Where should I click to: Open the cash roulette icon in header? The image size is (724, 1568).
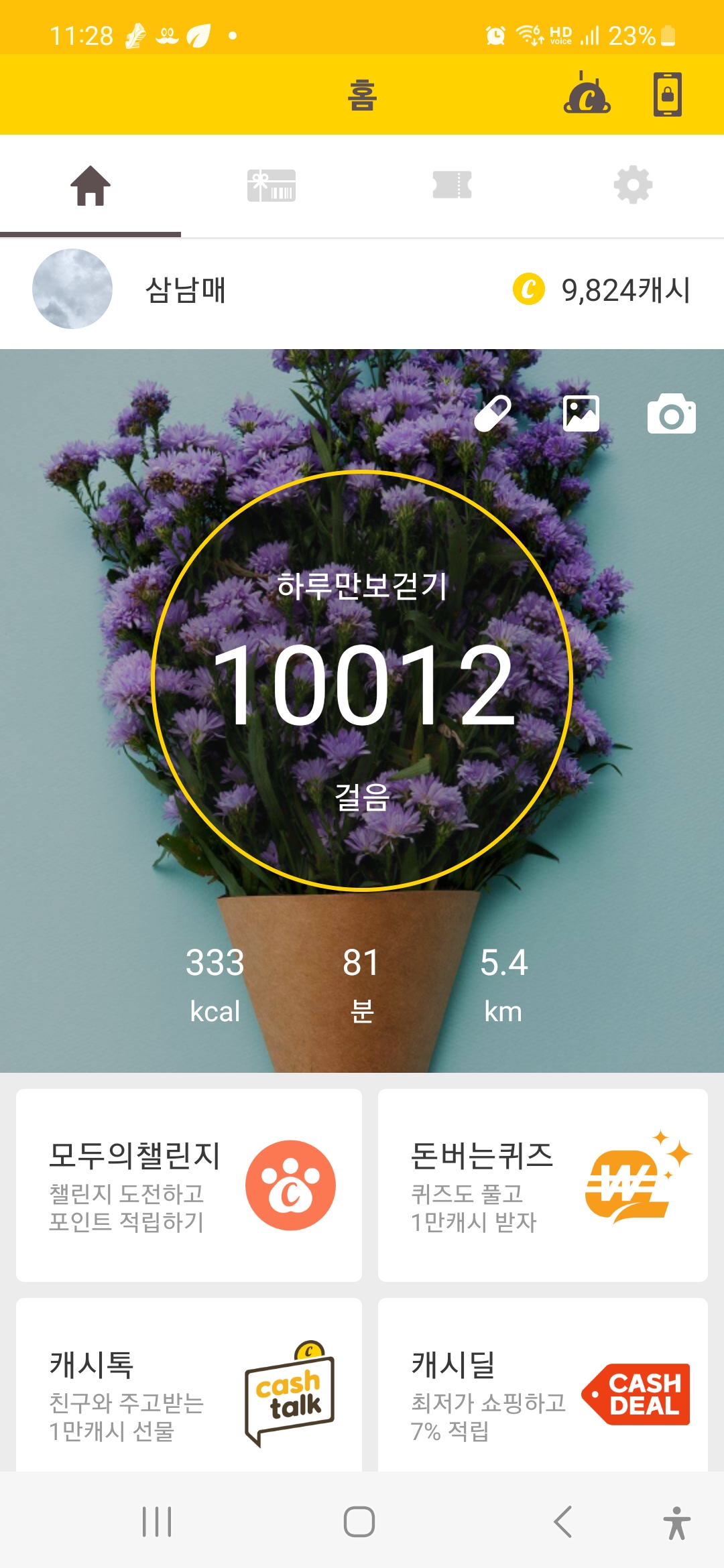pos(587,94)
